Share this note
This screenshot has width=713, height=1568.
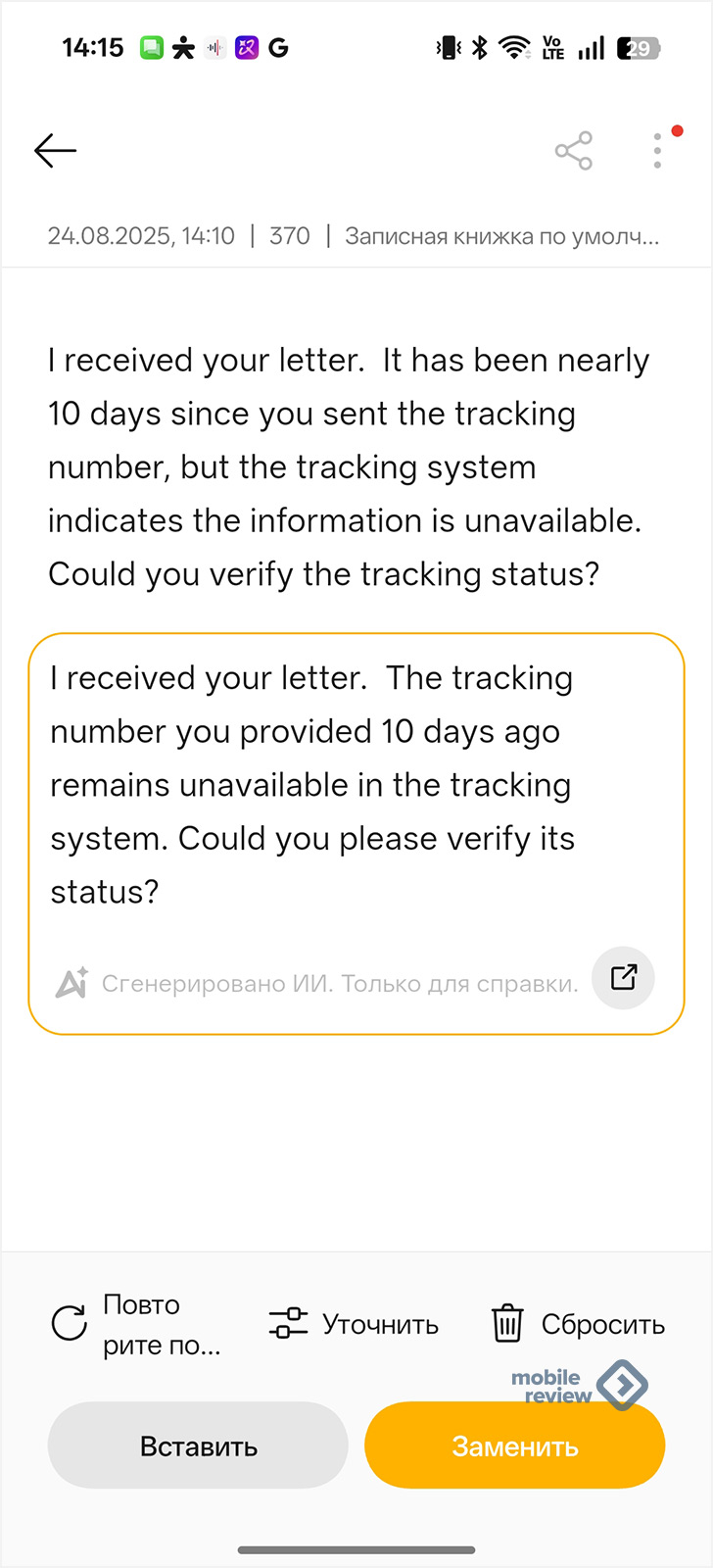click(574, 151)
